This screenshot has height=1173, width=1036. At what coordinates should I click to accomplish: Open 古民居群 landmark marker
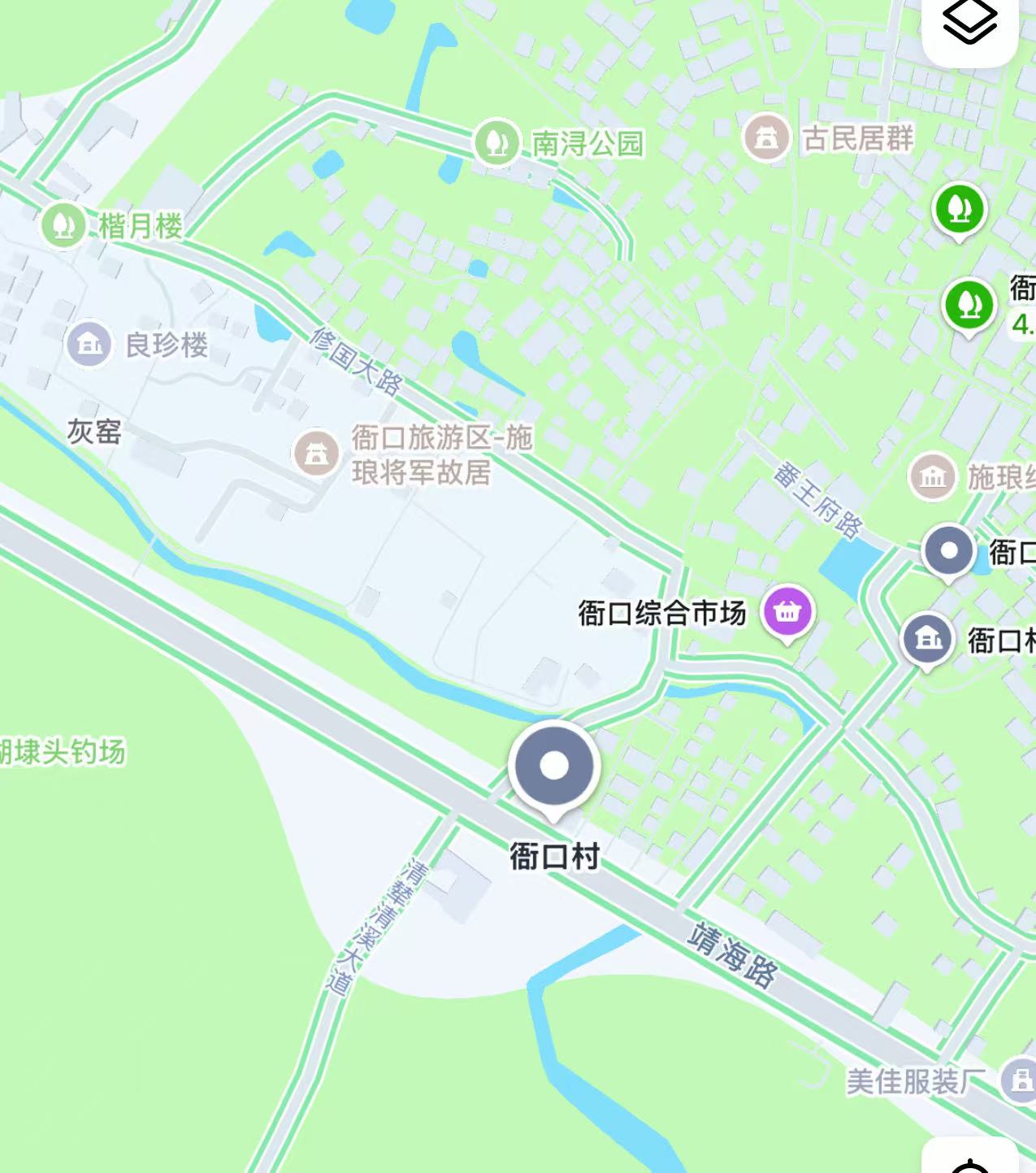tap(766, 137)
